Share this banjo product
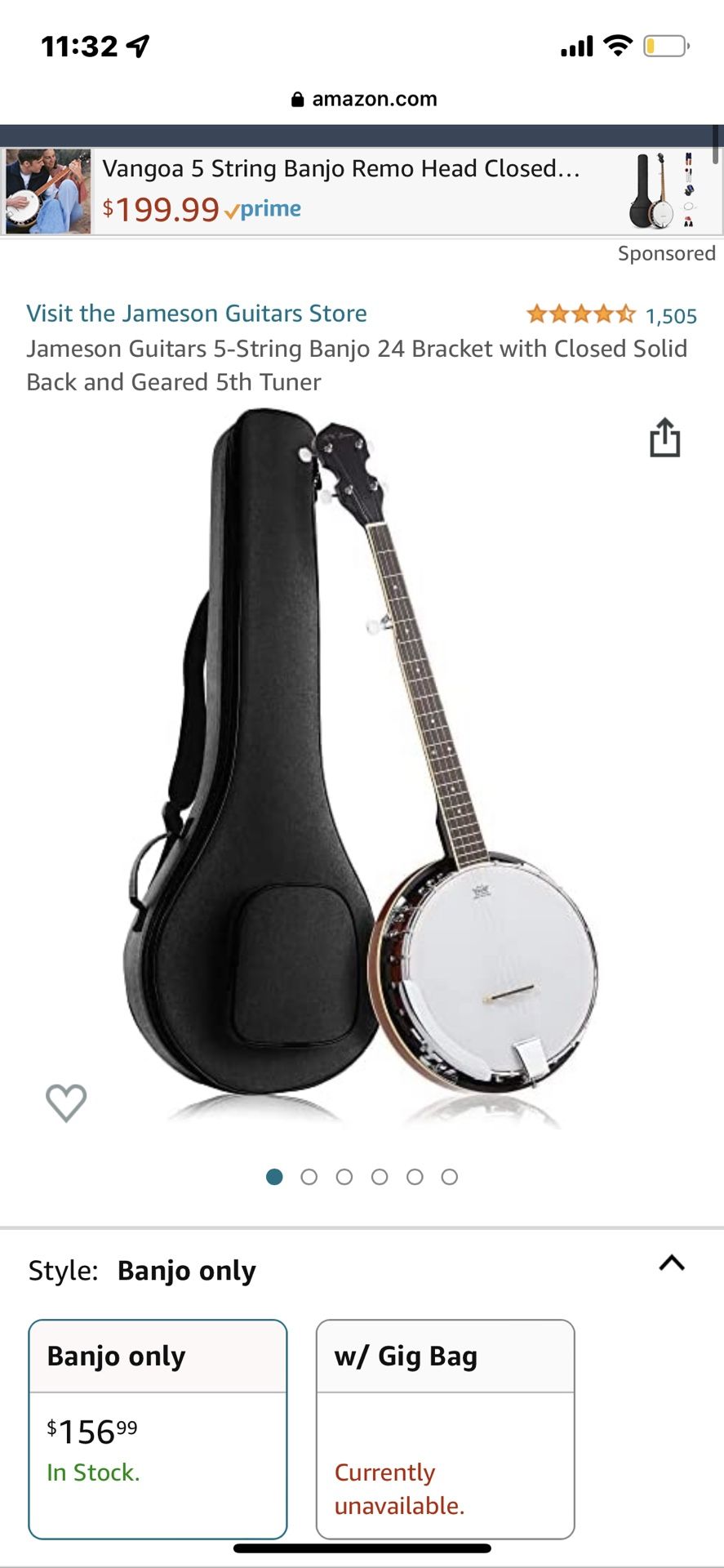Screen dimensions: 724x1568 [x=664, y=438]
